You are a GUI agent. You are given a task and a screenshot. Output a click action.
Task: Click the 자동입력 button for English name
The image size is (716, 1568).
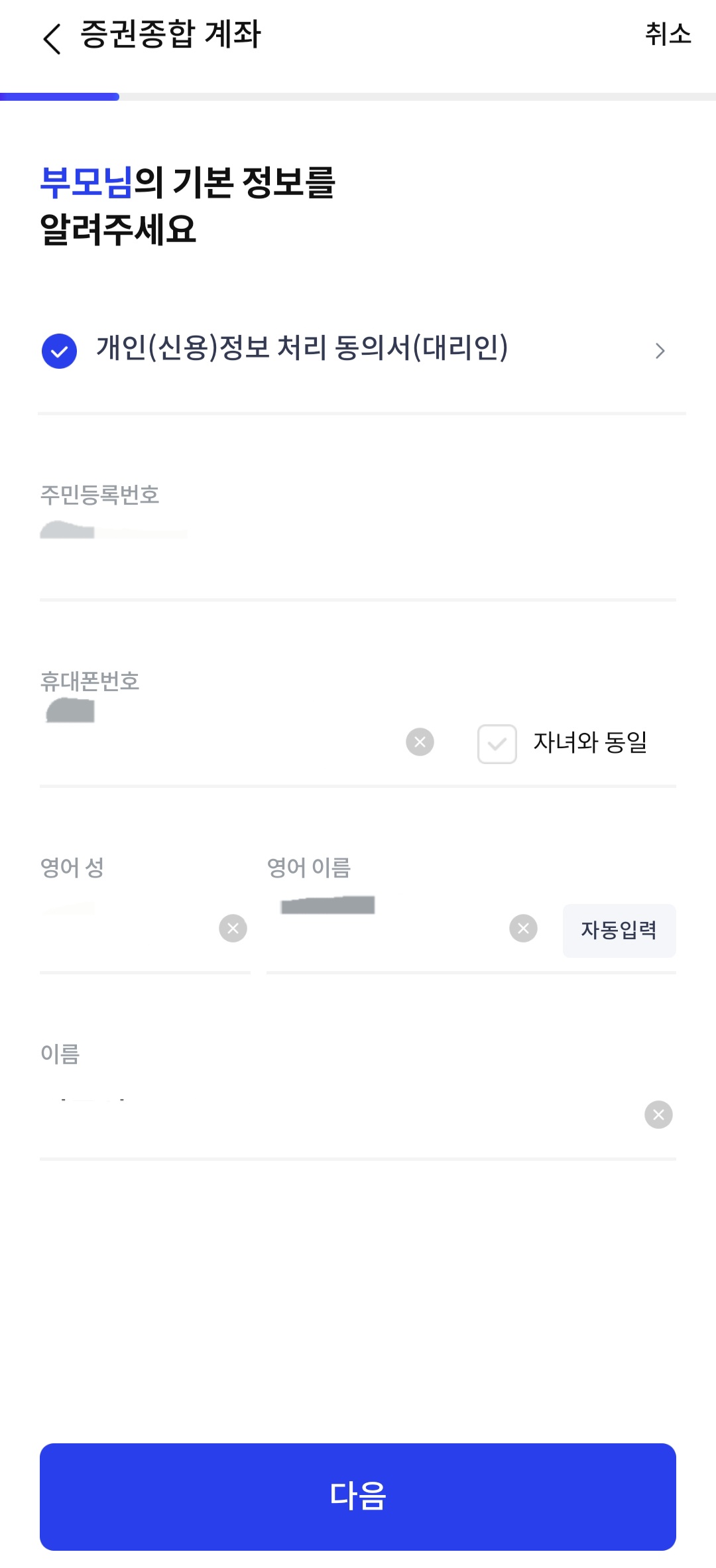coord(619,931)
